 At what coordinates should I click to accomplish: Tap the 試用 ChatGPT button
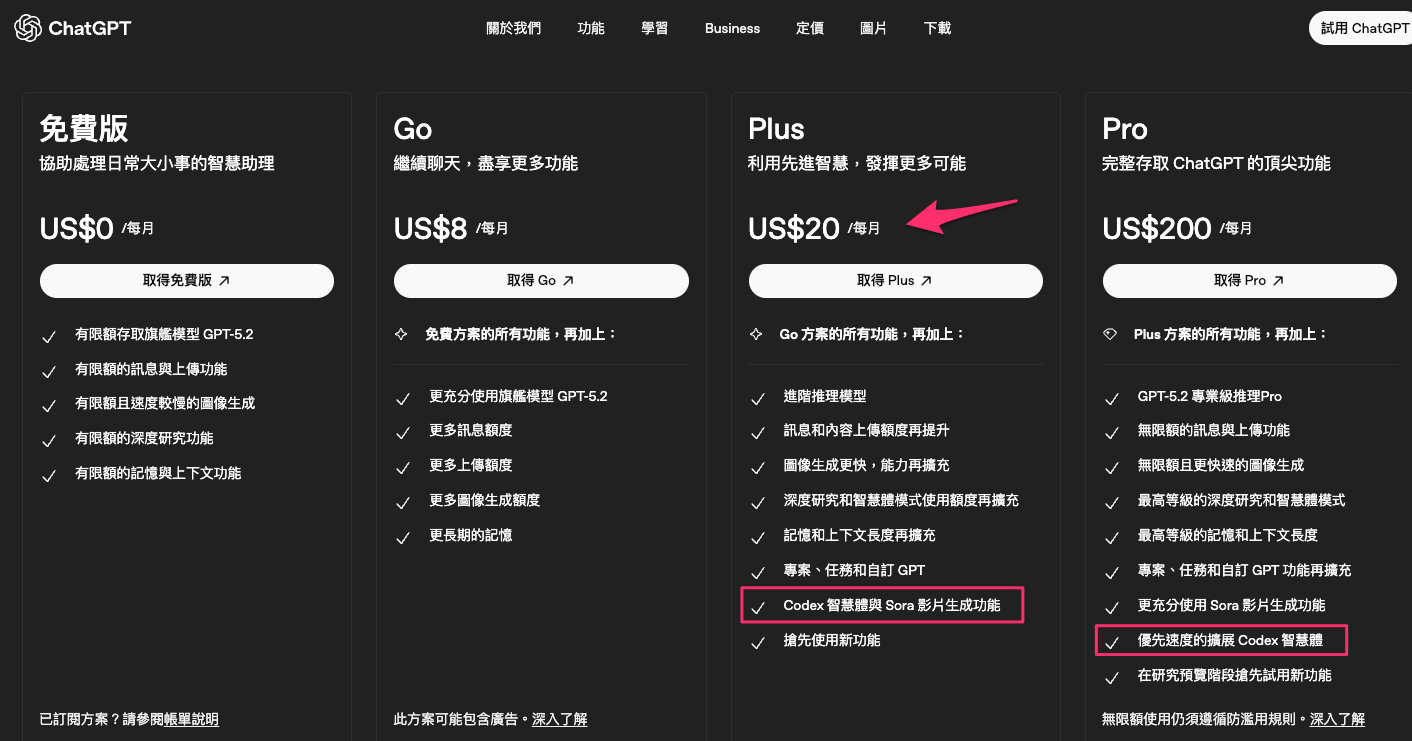(x=1364, y=28)
